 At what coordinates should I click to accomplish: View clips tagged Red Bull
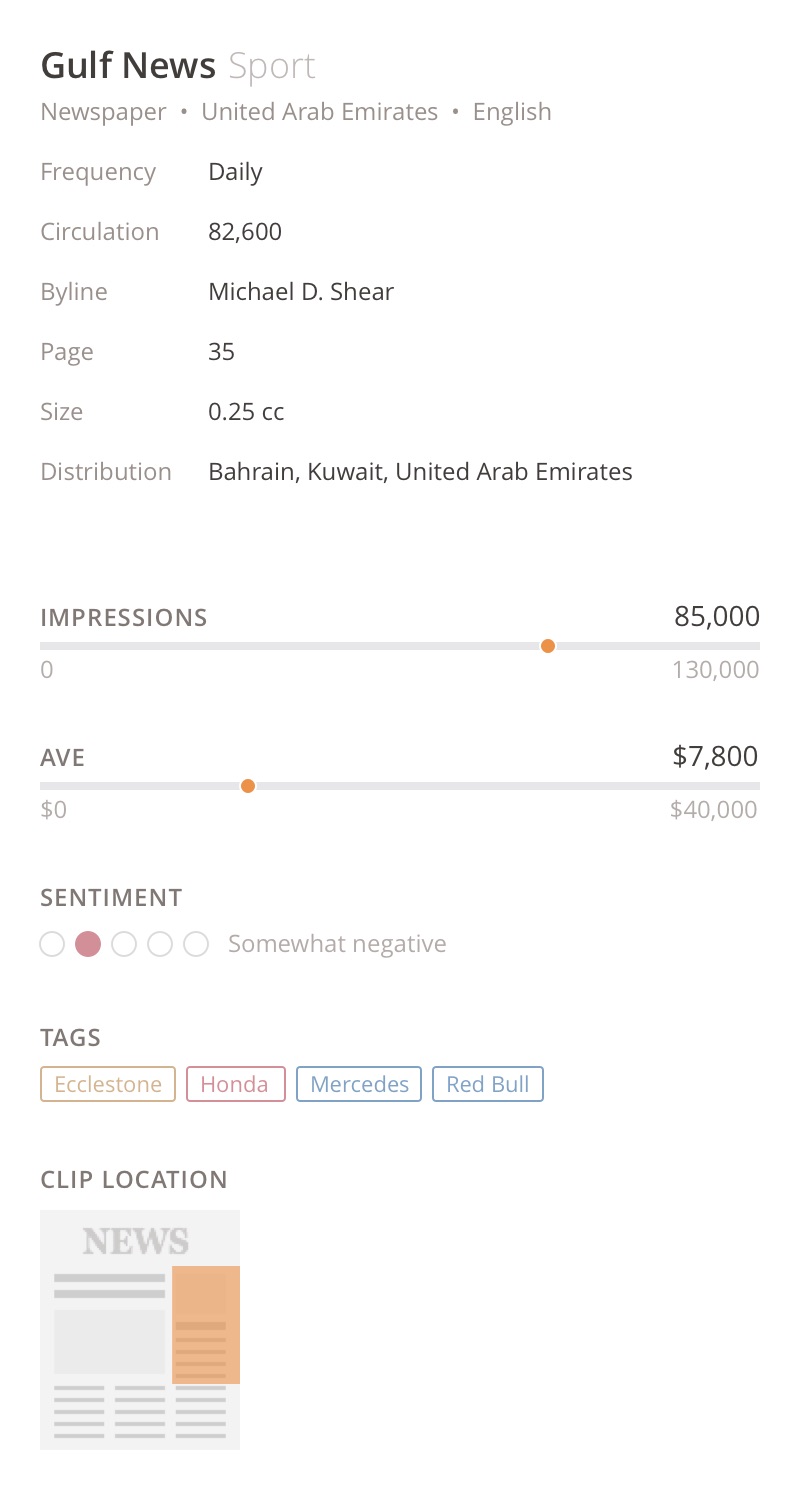(488, 1084)
